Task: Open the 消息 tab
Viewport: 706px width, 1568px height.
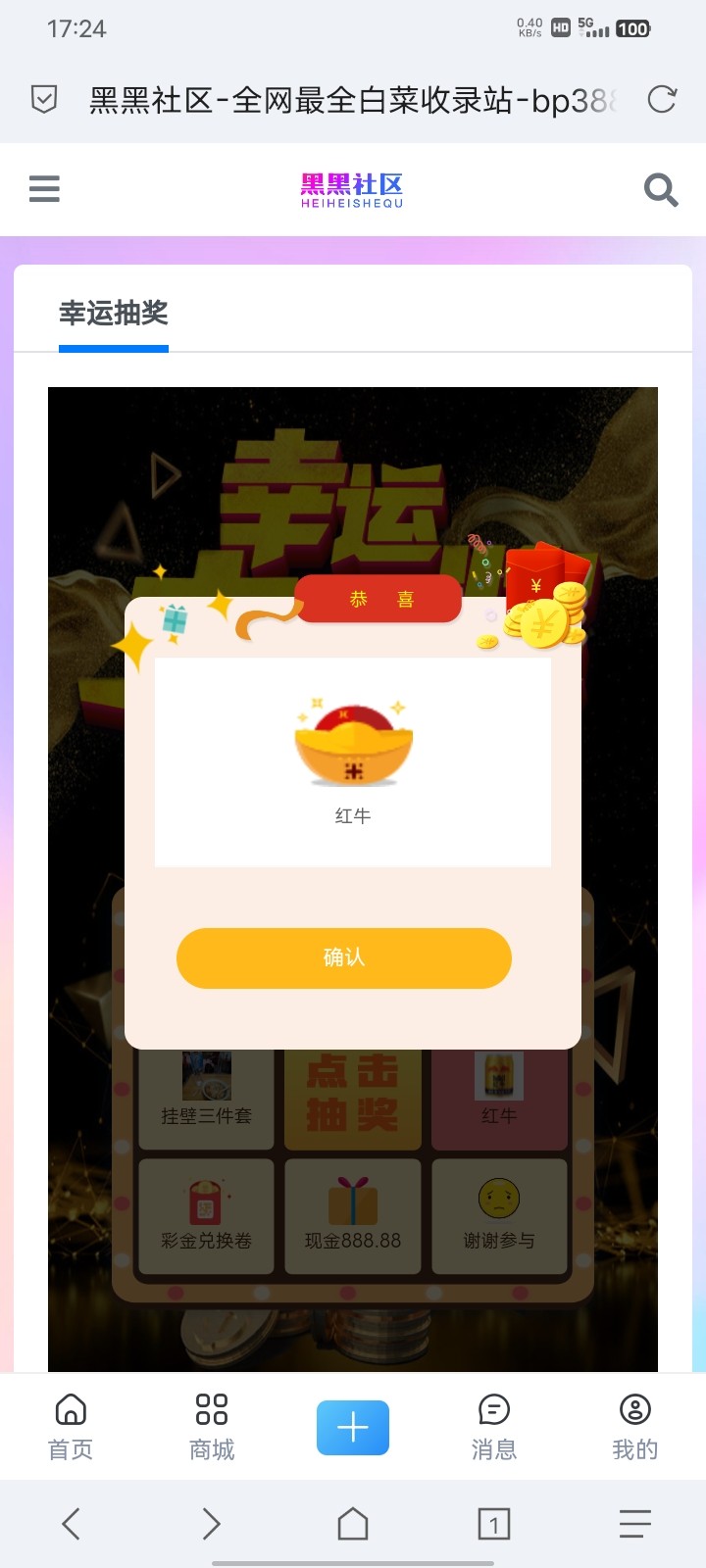Action: coord(493,1427)
